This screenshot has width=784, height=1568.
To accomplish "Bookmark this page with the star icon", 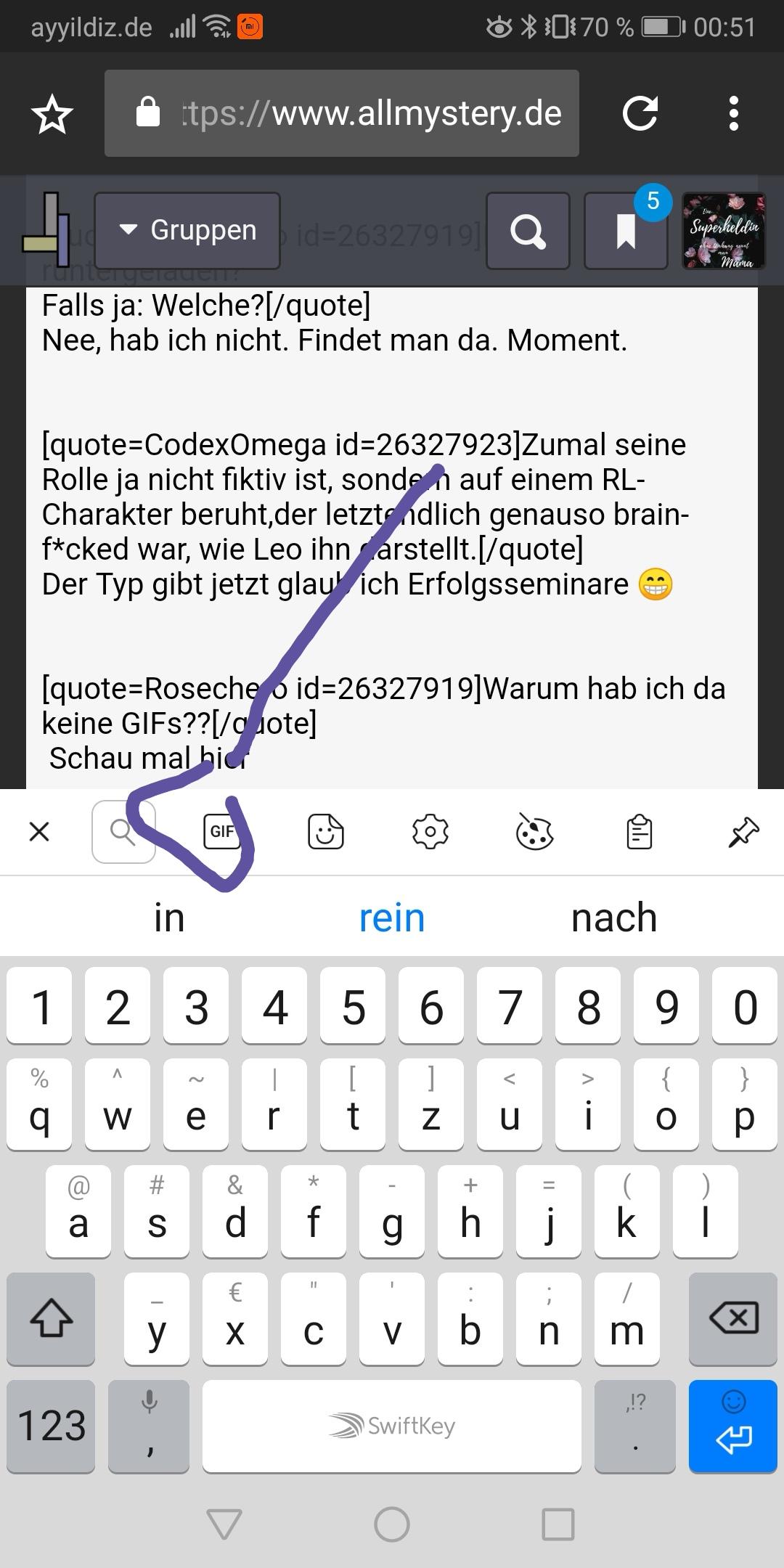I will point(52,114).
